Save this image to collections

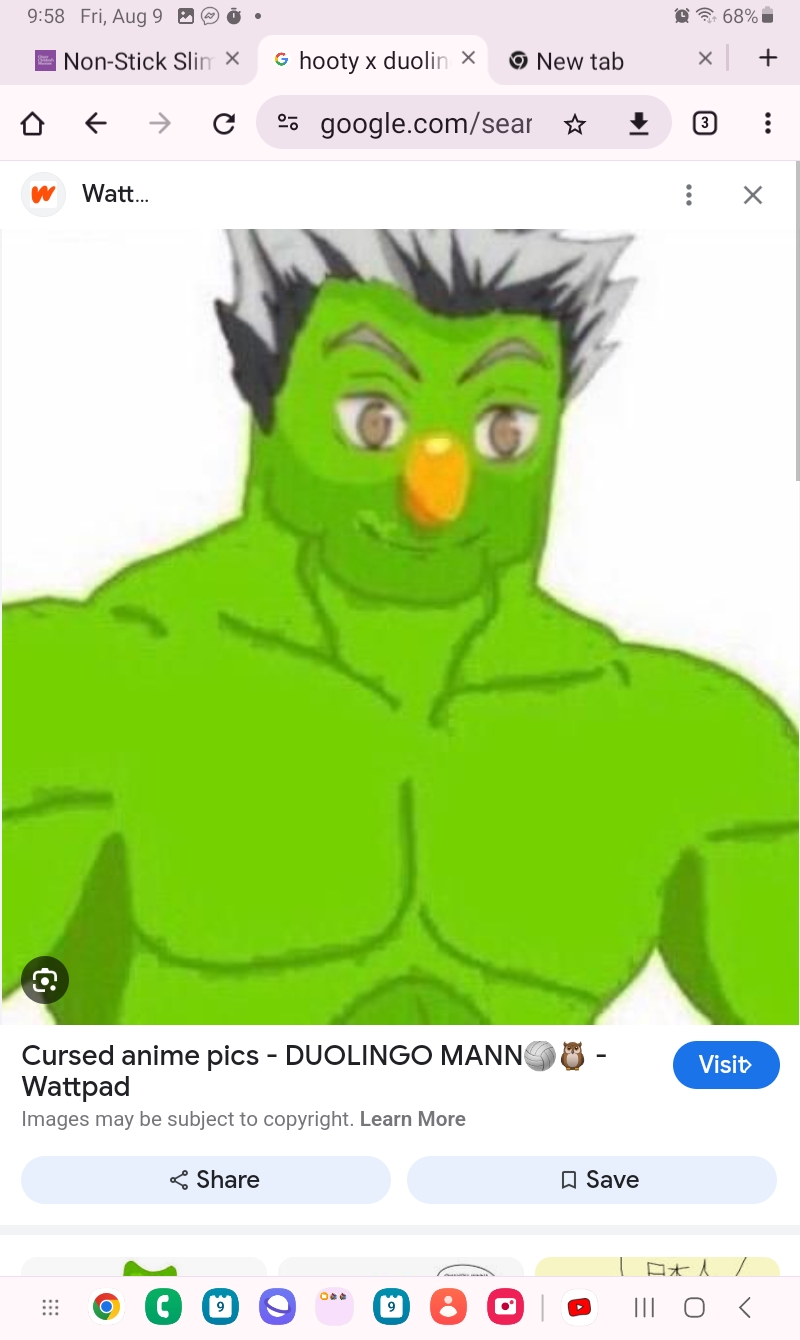click(591, 1180)
